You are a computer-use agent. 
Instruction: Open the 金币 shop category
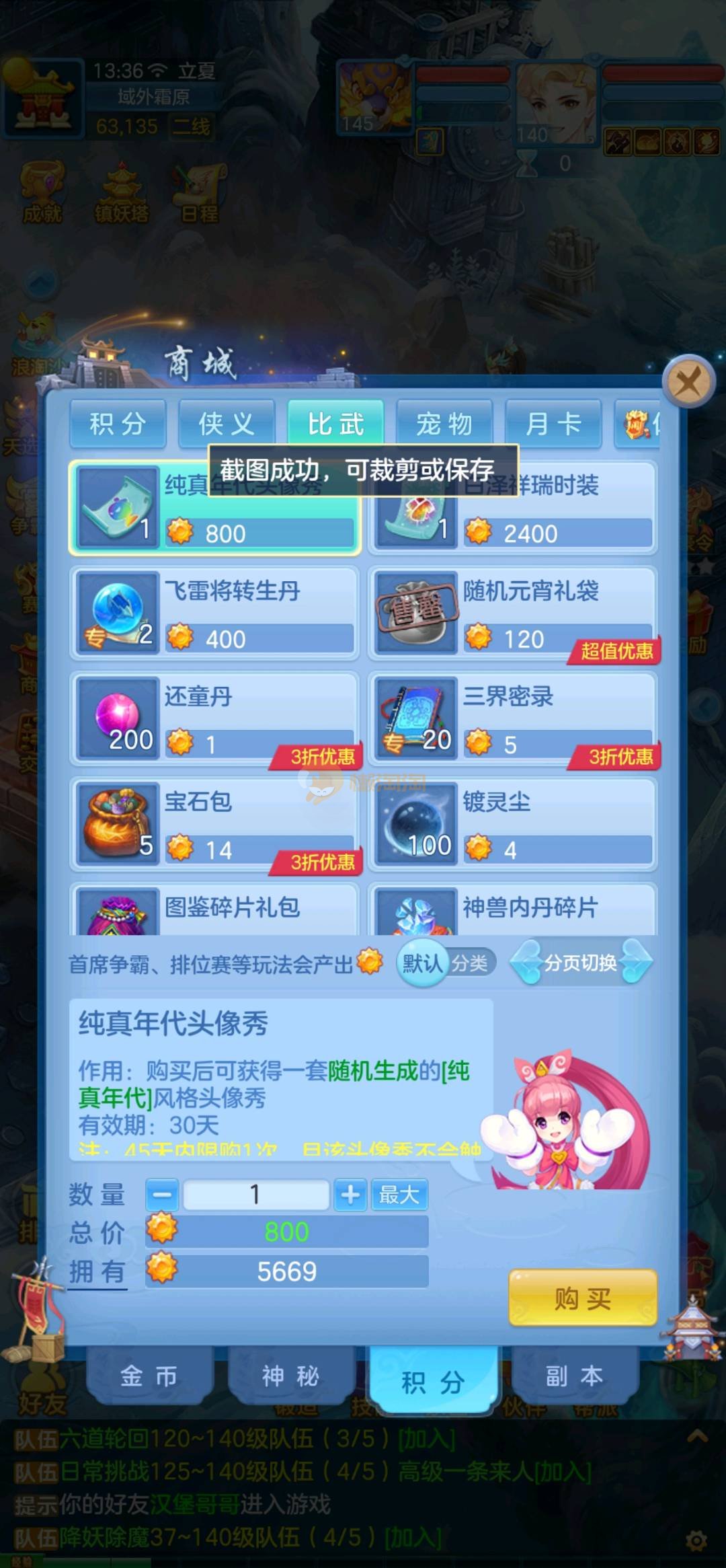click(x=149, y=1376)
